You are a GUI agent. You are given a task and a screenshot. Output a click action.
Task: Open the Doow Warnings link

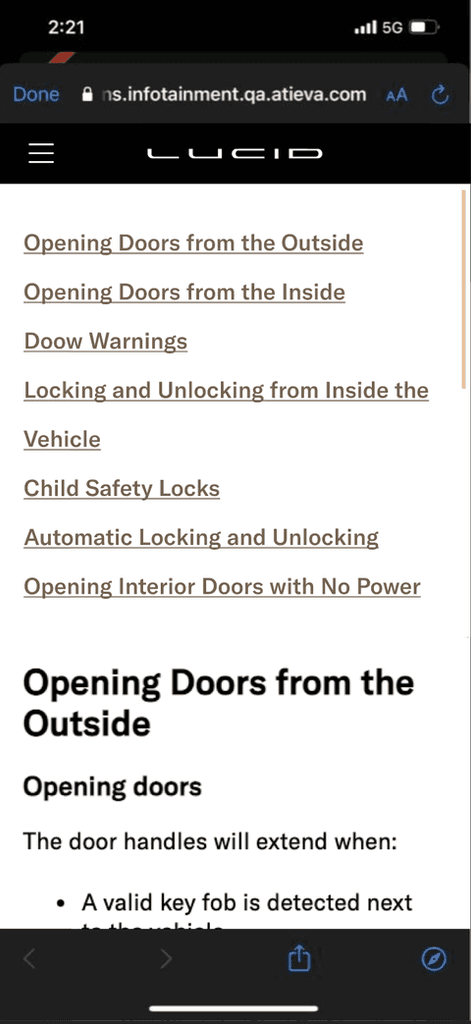coord(105,341)
